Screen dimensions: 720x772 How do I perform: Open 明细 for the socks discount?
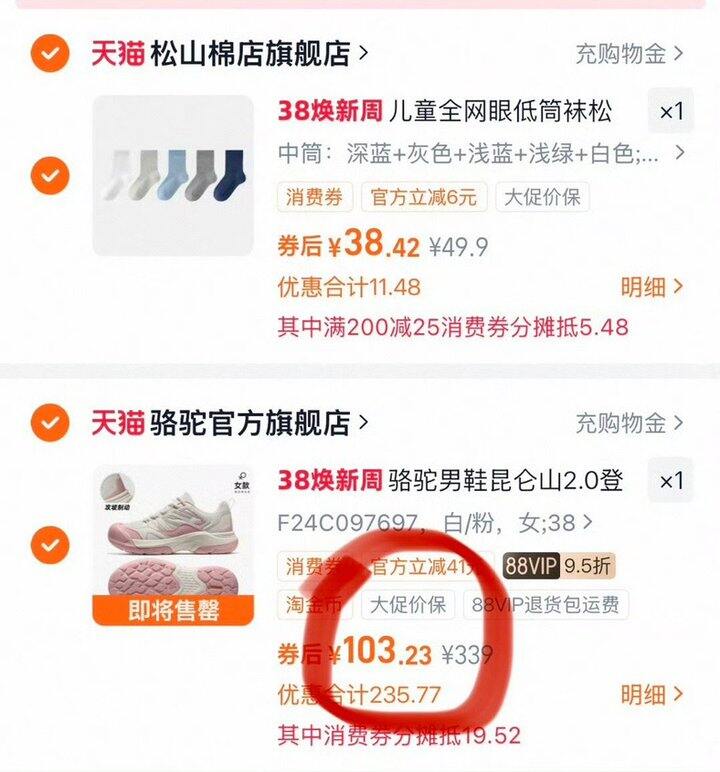pos(651,288)
